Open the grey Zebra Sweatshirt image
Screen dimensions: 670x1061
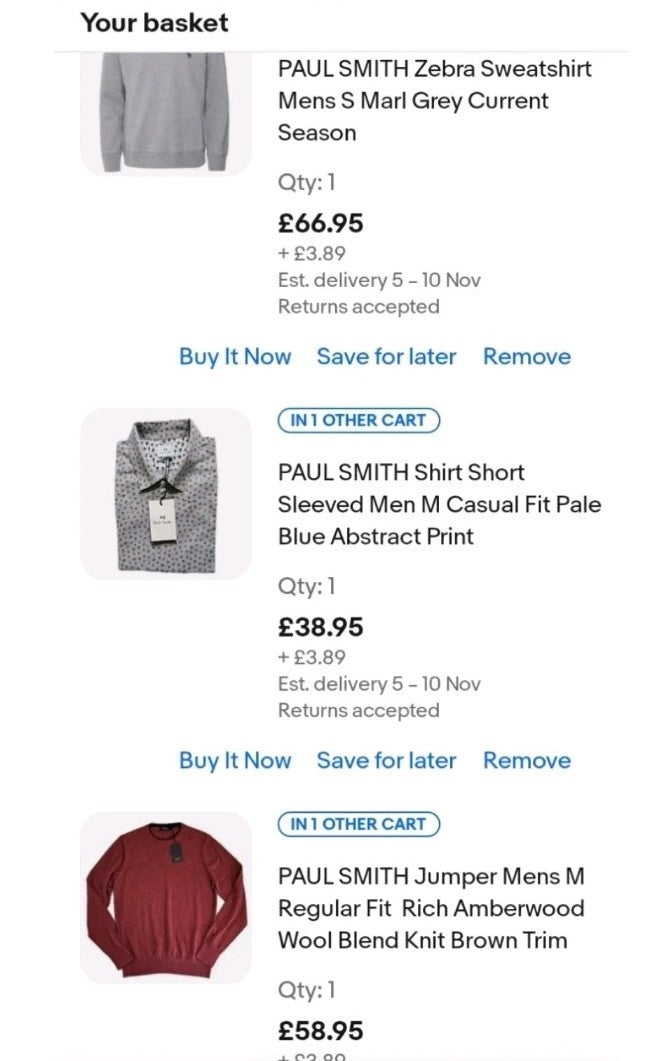click(166, 112)
